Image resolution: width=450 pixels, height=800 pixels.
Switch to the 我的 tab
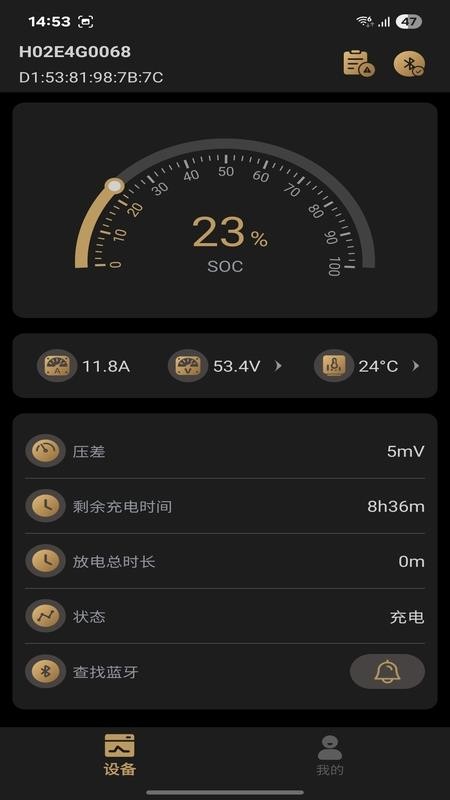click(330, 756)
